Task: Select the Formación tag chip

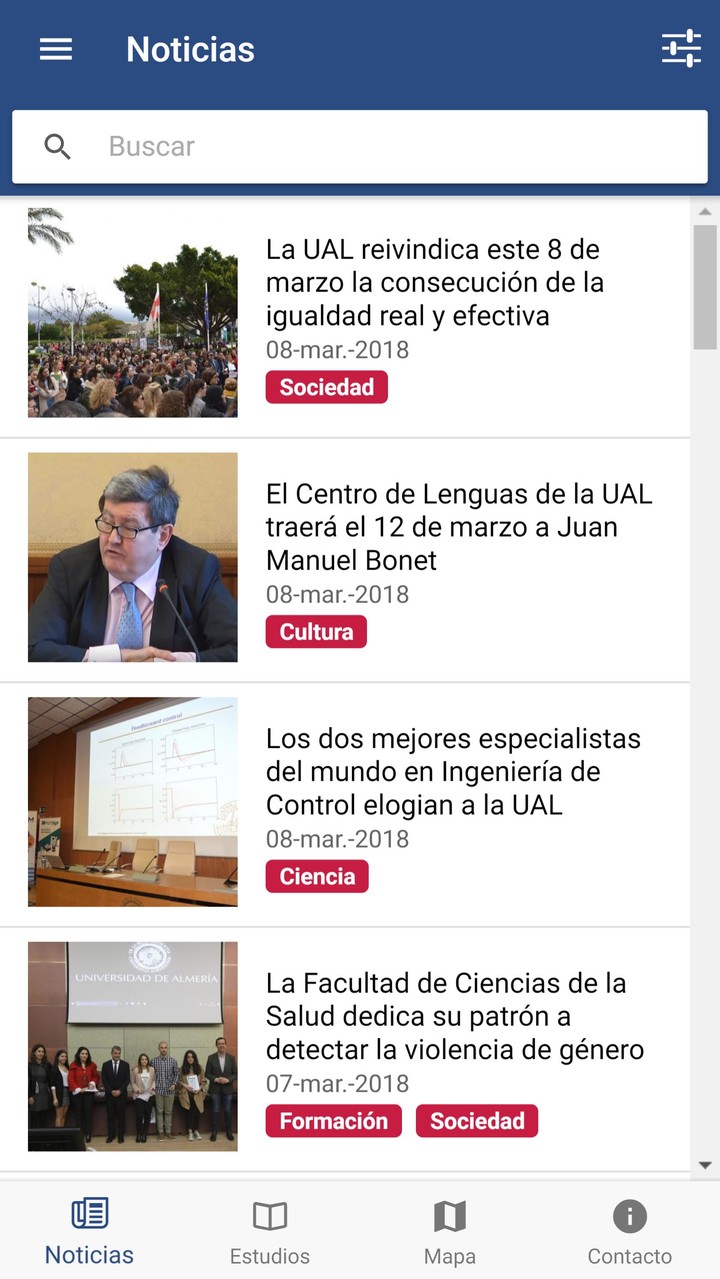Action: (333, 1121)
